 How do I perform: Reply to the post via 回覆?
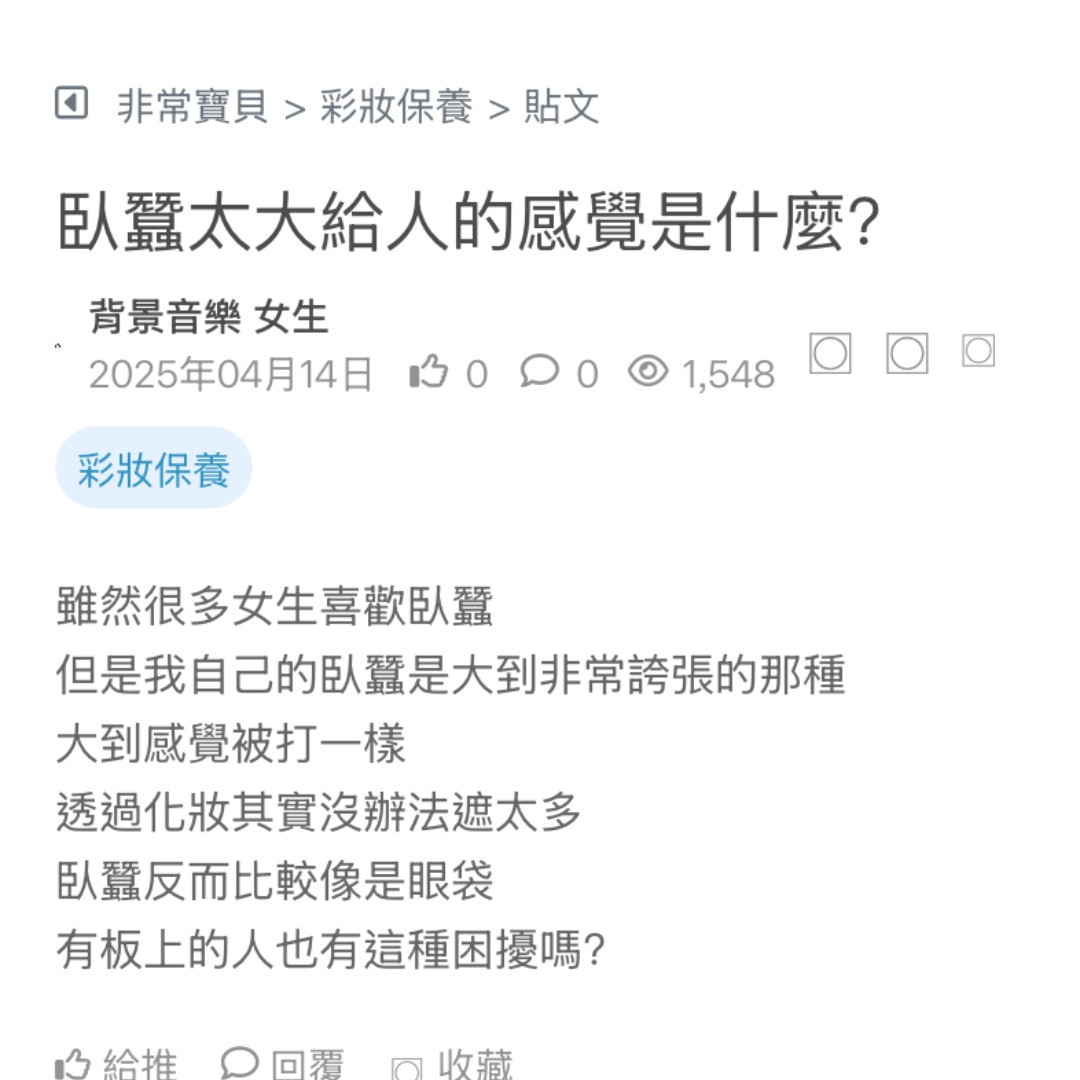pyautogui.click(x=282, y=1062)
